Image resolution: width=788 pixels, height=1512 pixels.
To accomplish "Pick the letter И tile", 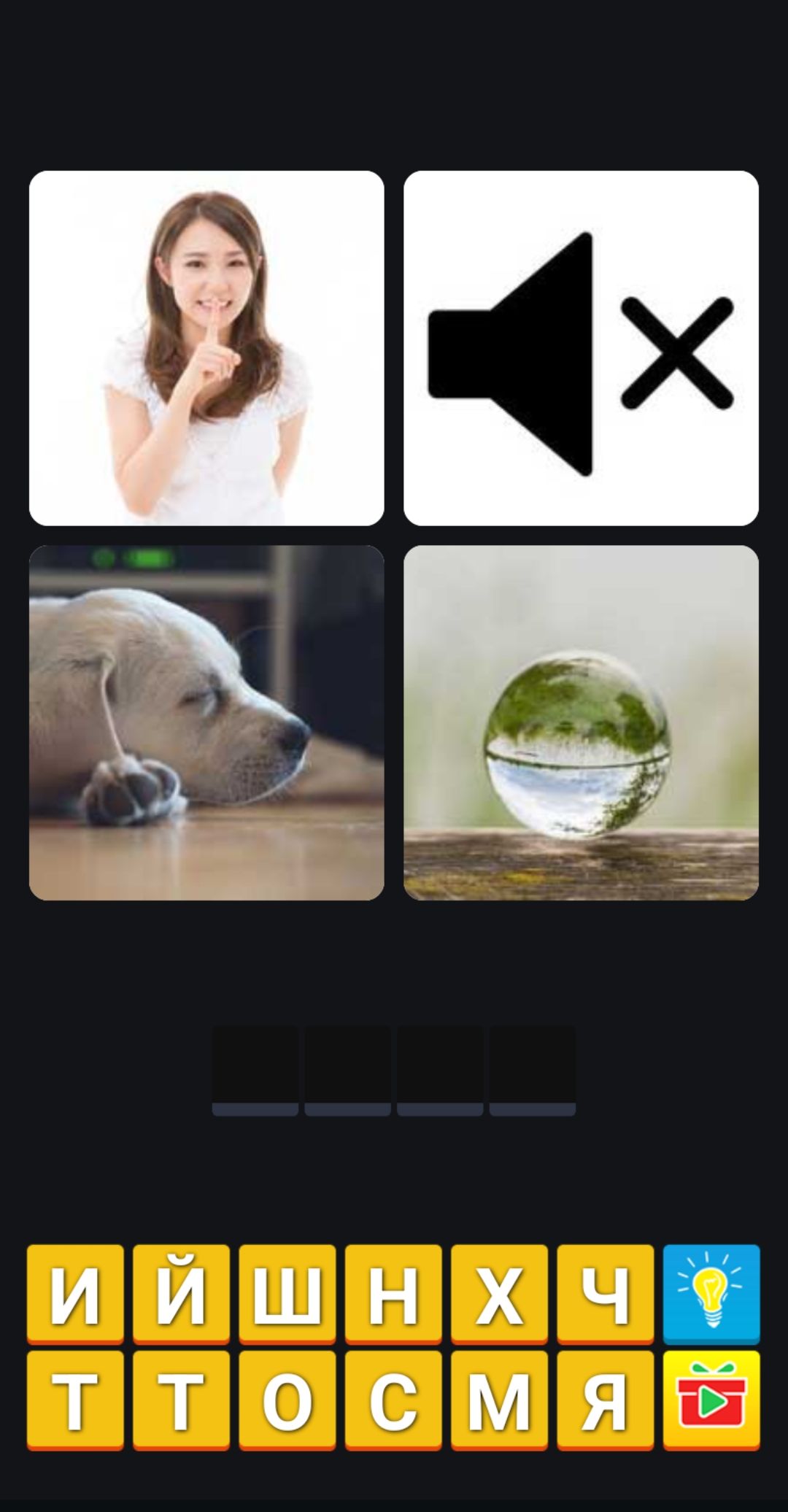I will [75, 1293].
